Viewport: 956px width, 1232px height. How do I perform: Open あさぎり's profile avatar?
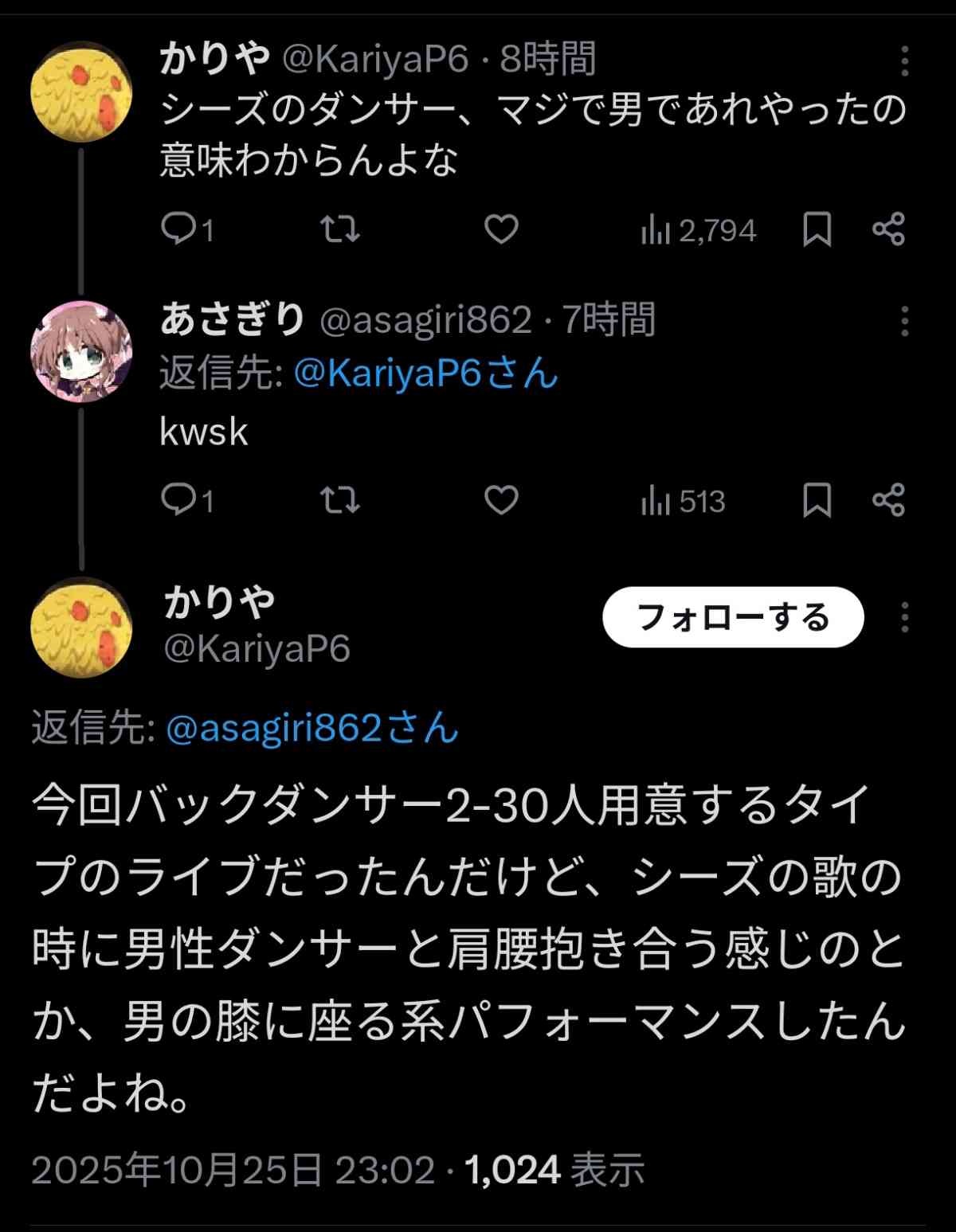[x=80, y=351]
